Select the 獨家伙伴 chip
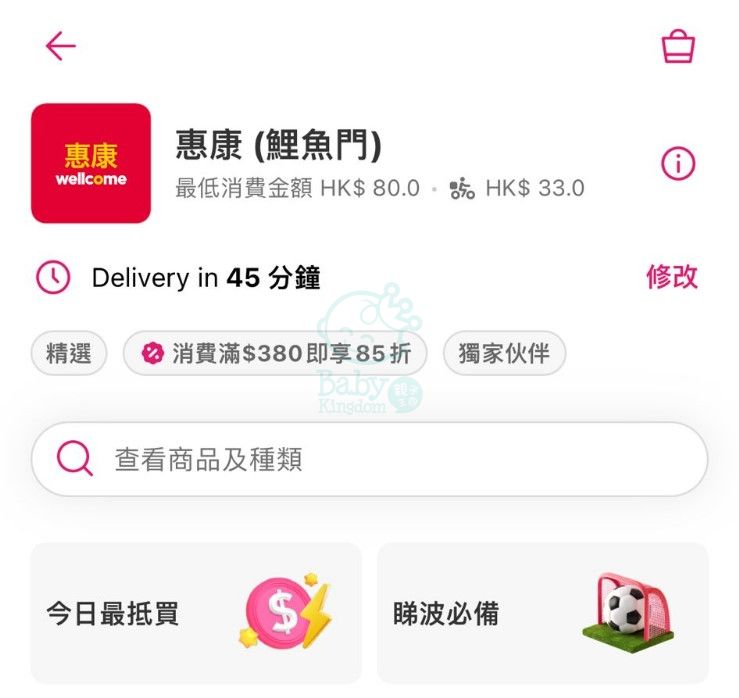The width and height of the screenshot is (739, 698). click(x=504, y=354)
